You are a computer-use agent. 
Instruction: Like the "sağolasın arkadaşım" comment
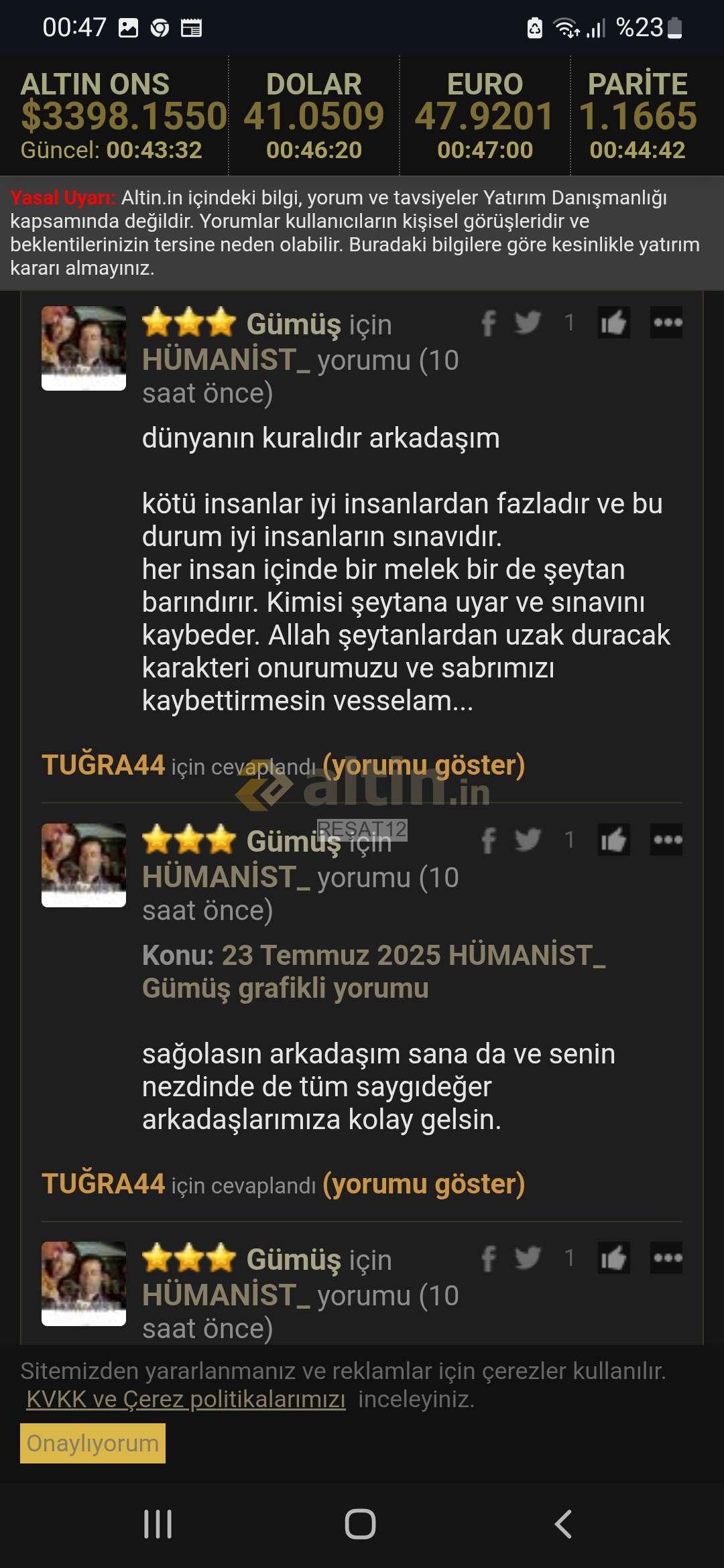point(613,840)
